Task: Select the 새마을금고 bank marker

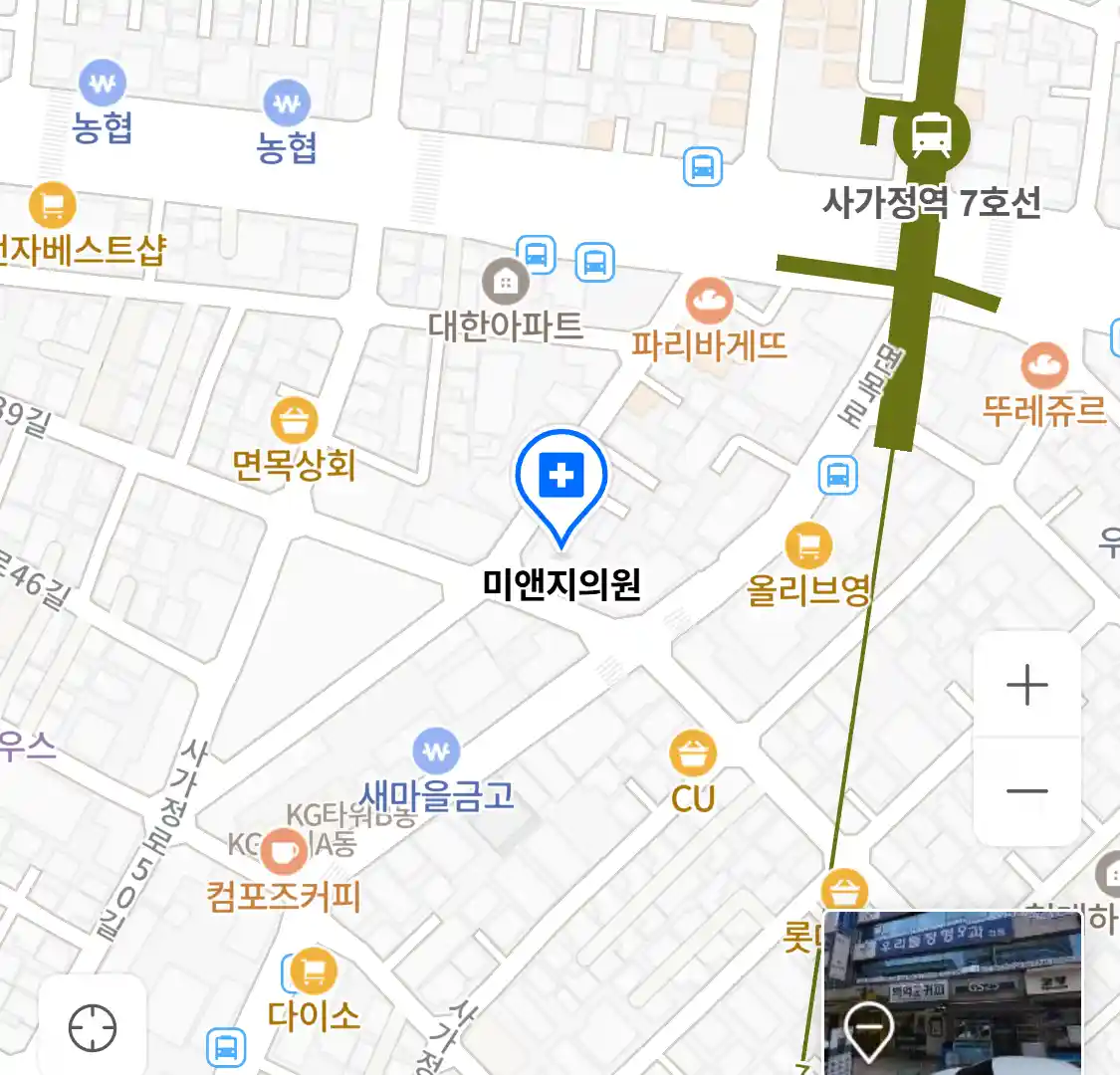Action: click(436, 752)
